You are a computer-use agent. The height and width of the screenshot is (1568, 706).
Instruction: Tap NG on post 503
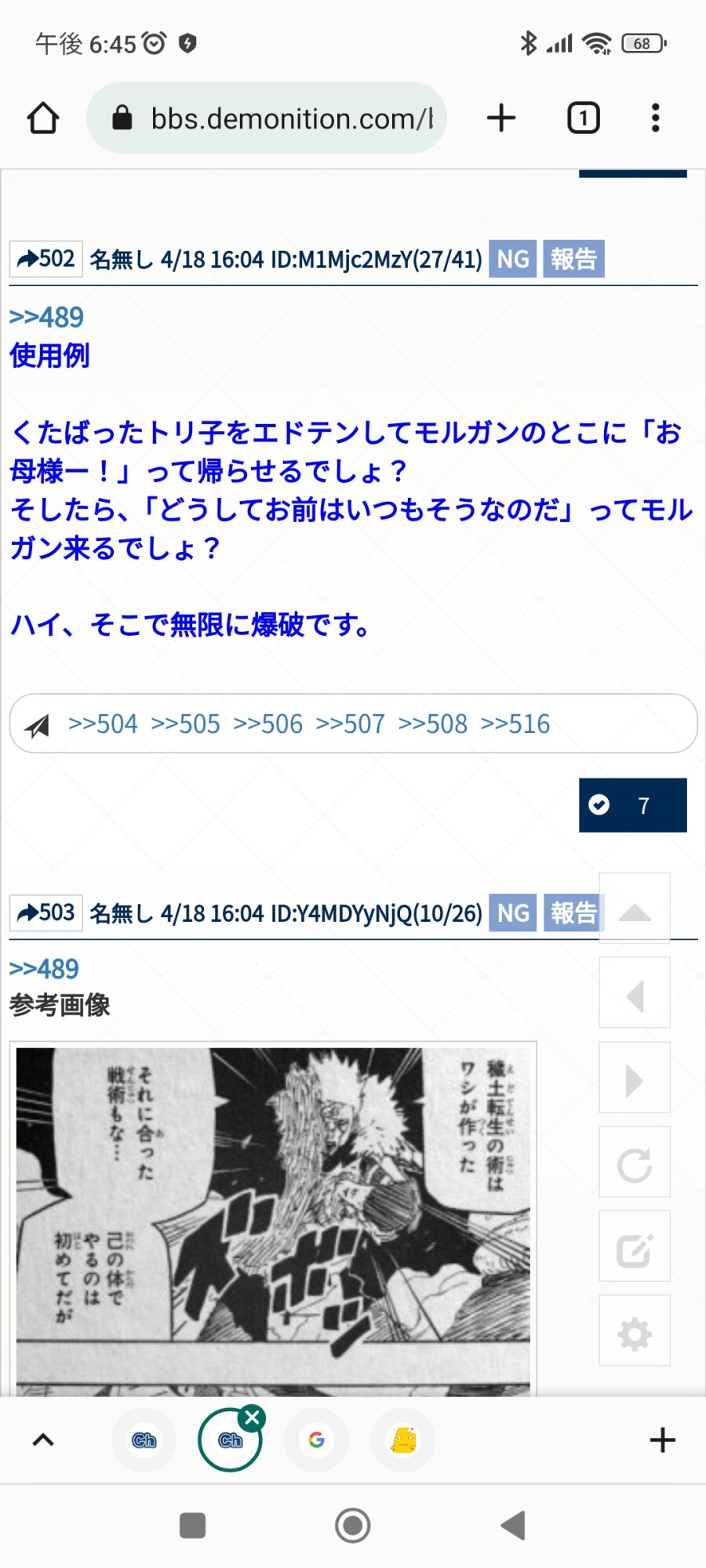click(x=512, y=913)
